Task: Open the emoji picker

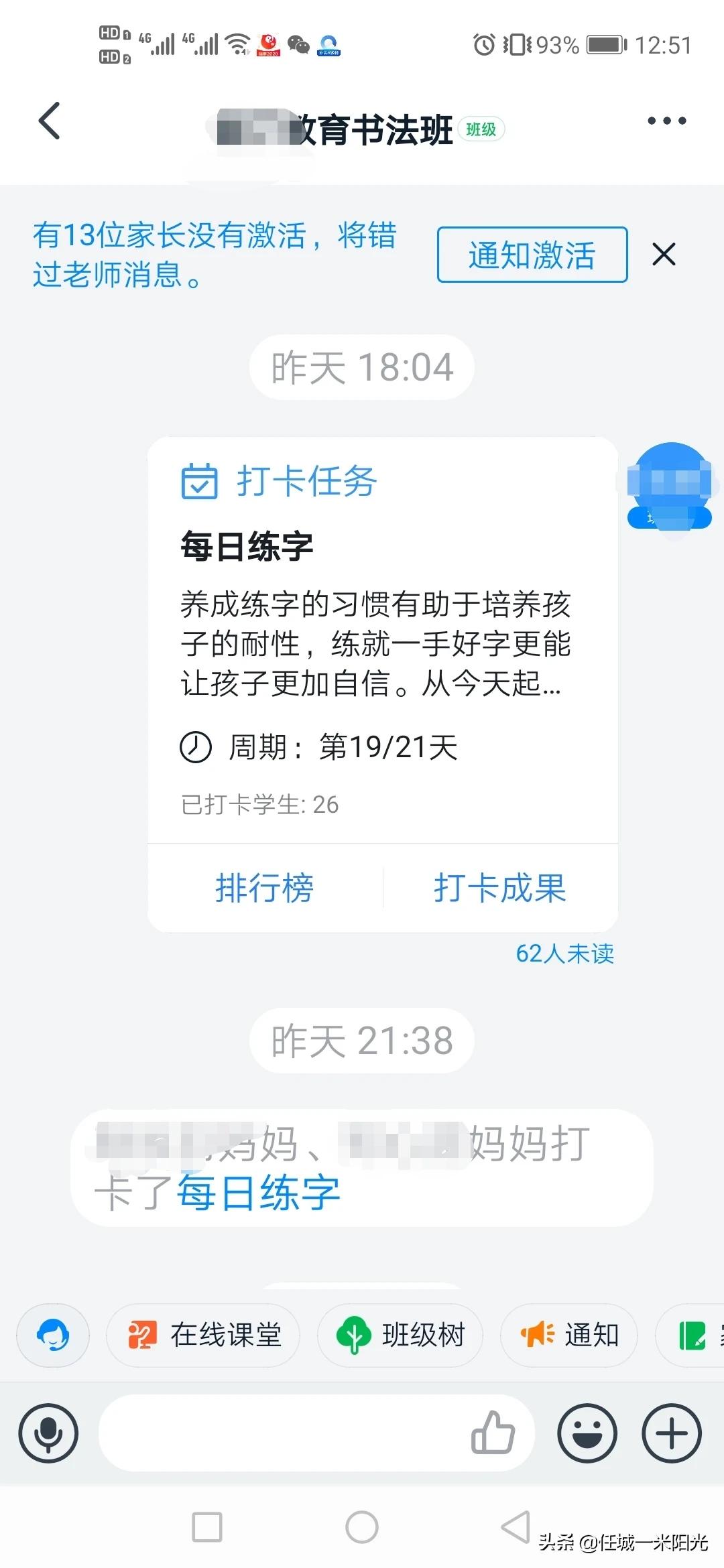Action: point(587,1433)
